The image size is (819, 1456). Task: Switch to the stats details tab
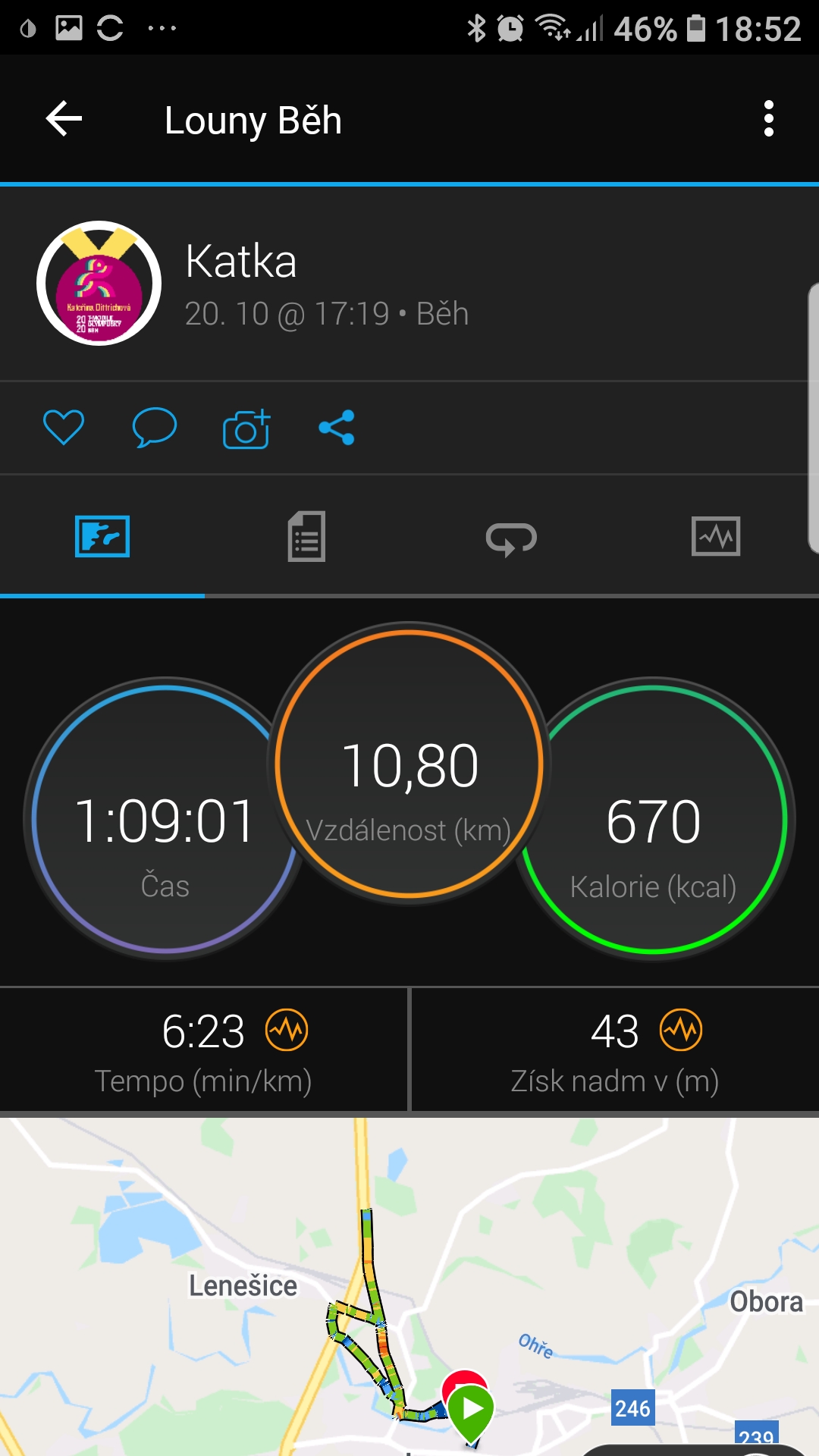[x=306, y=537]
